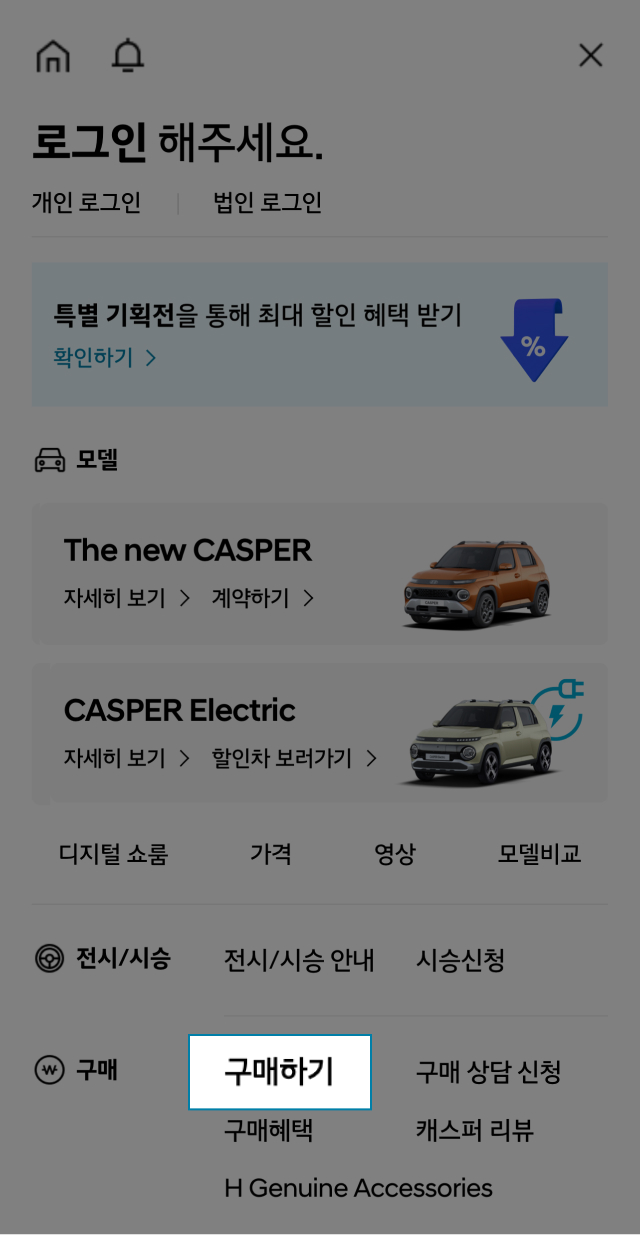View CASPER Electric 자세히 보기
This screenshot has height=1235, width=640.
[126, 758]
